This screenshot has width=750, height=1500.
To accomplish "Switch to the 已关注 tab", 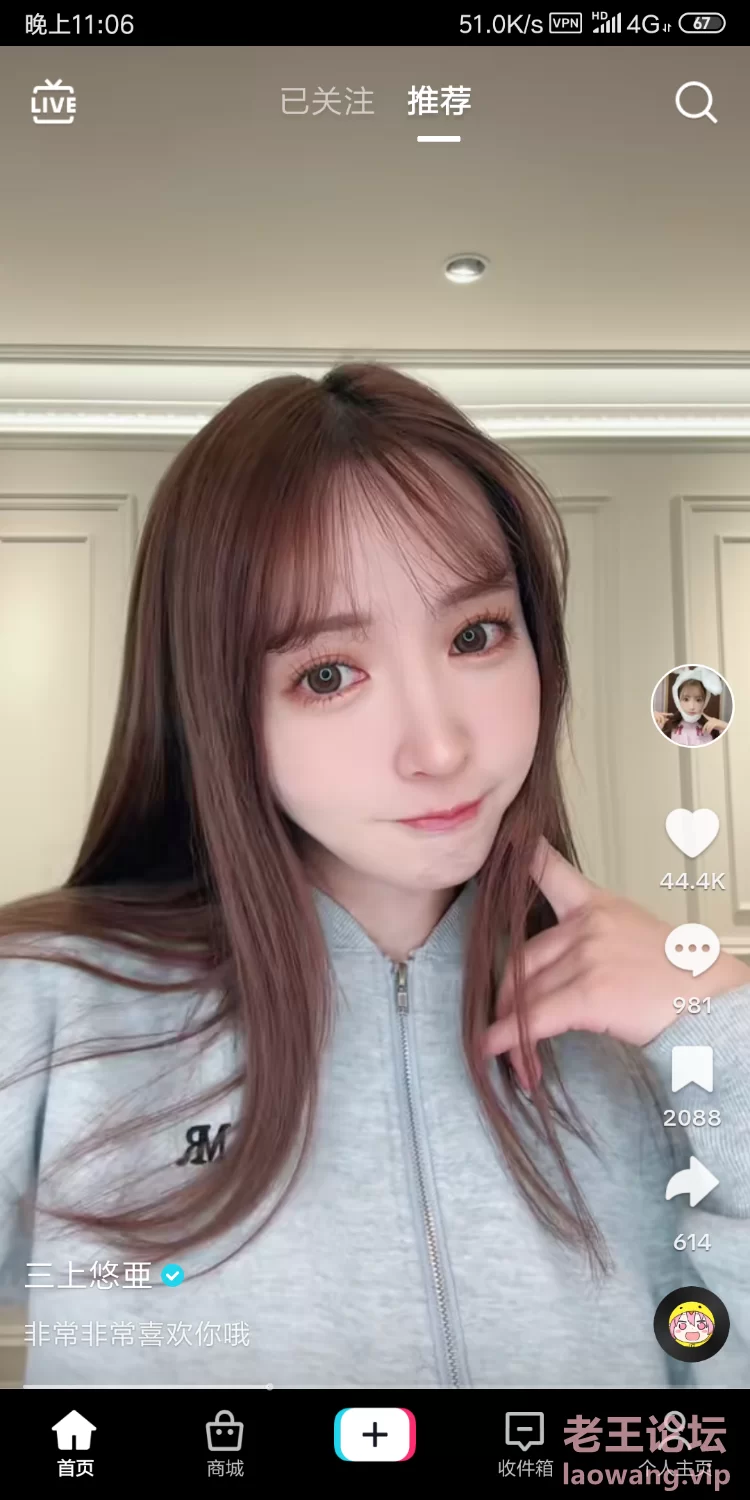I will [x=327, y=101].
